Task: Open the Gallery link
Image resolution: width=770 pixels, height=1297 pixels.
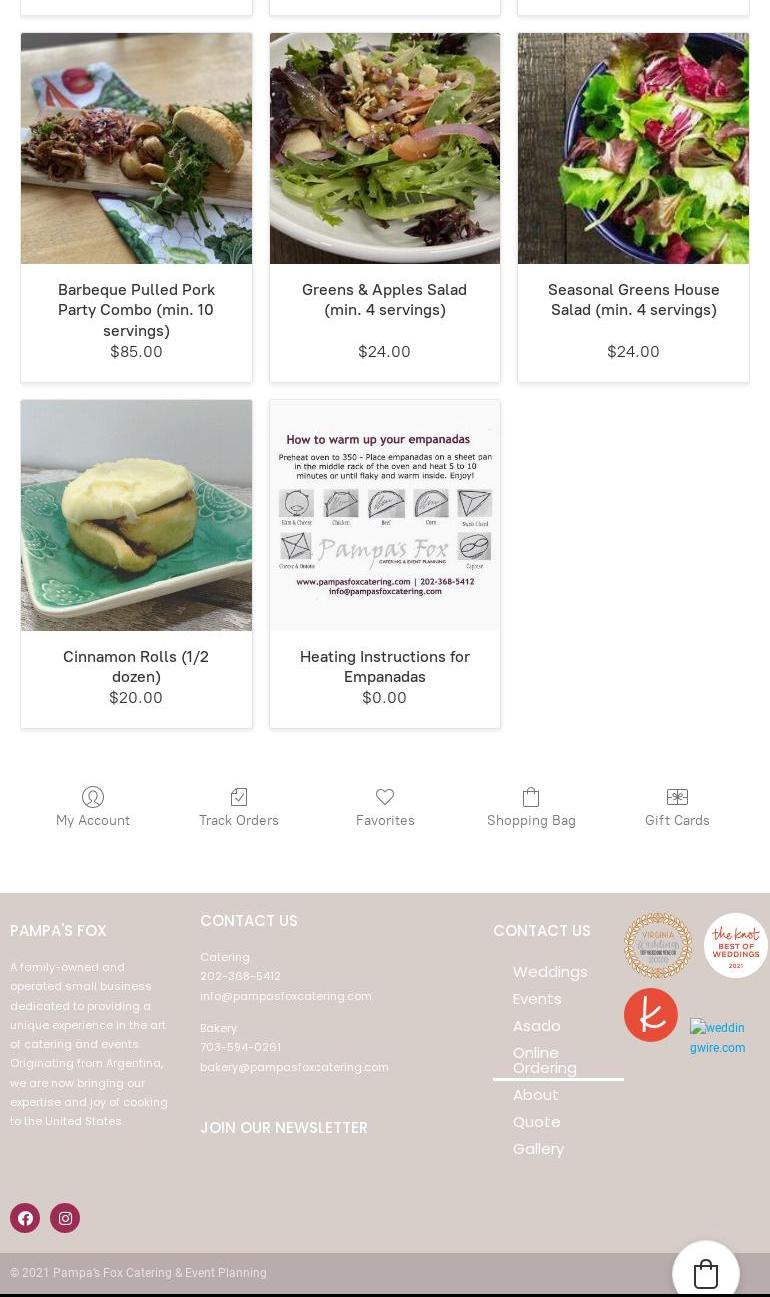Action: [x=538, y=1149]
